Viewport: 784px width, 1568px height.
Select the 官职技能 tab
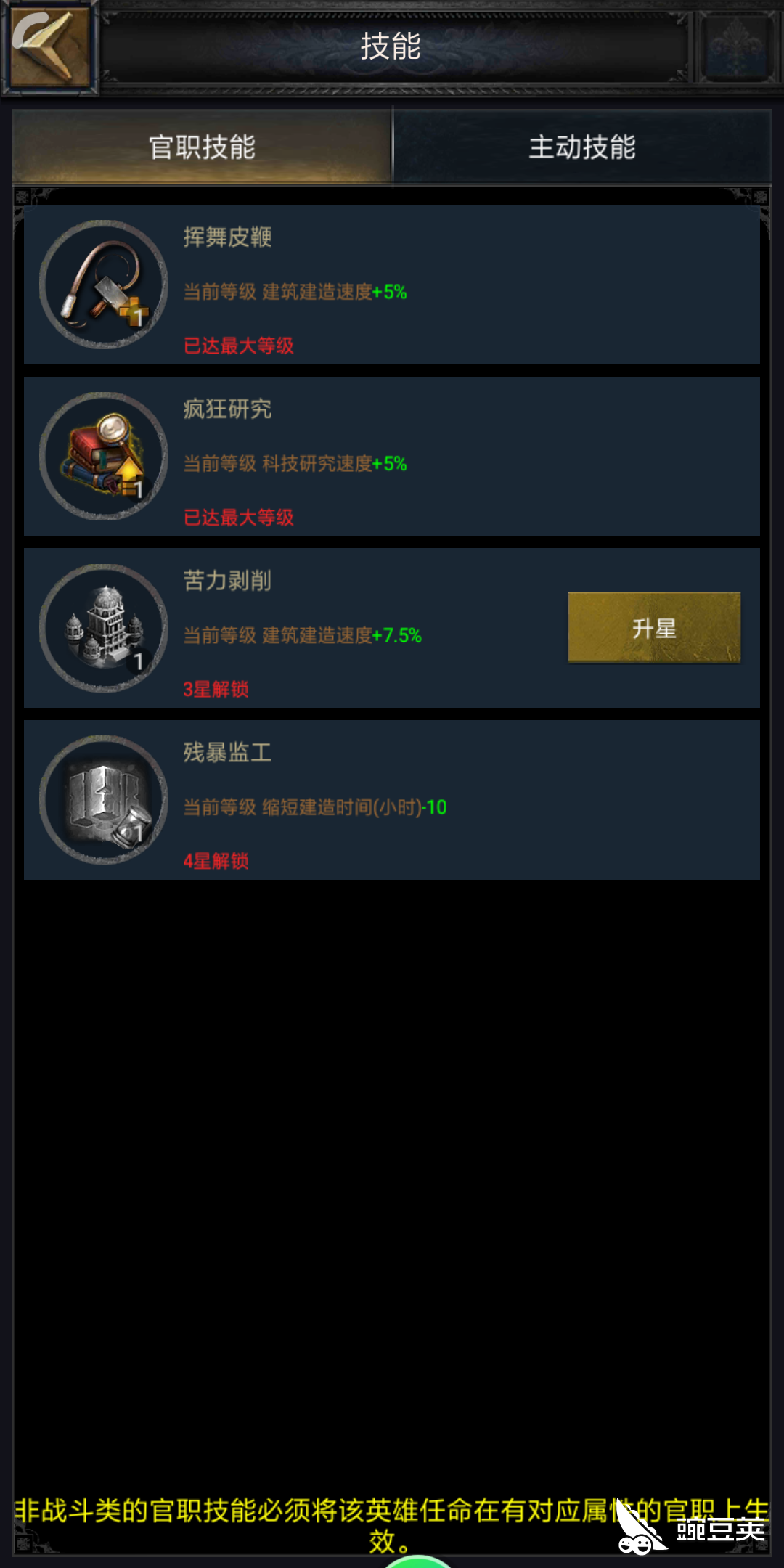pyautogui.click(x=202, y=147)
